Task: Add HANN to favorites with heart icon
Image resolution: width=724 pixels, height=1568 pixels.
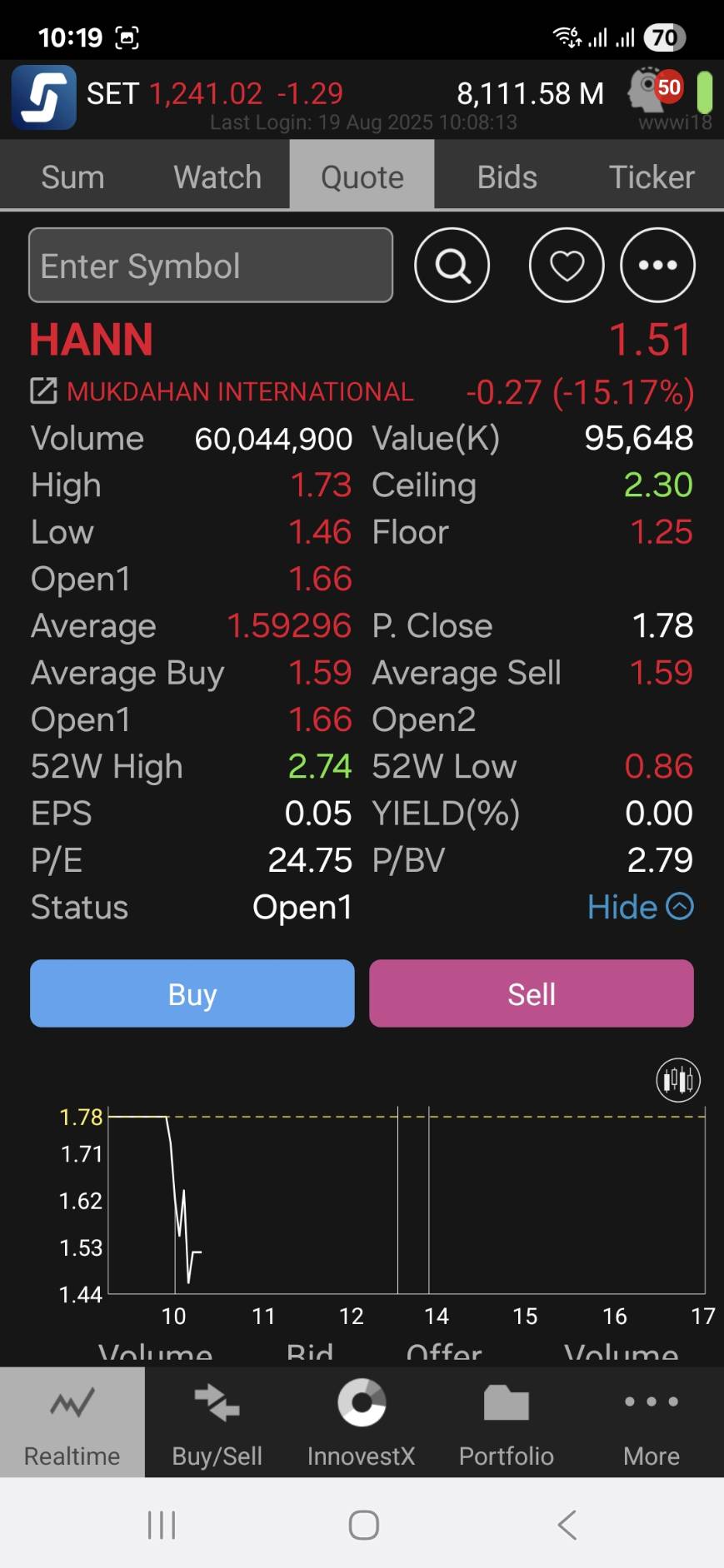Action: tap(567, 265)
